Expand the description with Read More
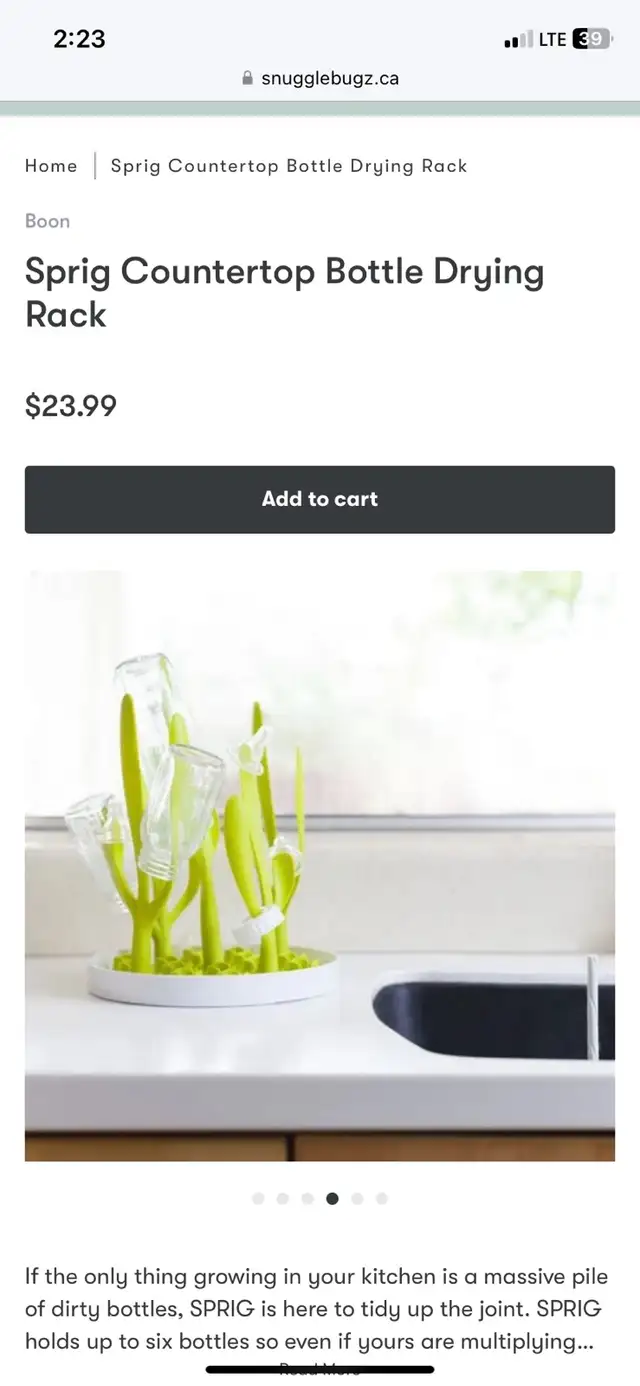Screen dimensions: 640x1386 [x=320, y=1370]
